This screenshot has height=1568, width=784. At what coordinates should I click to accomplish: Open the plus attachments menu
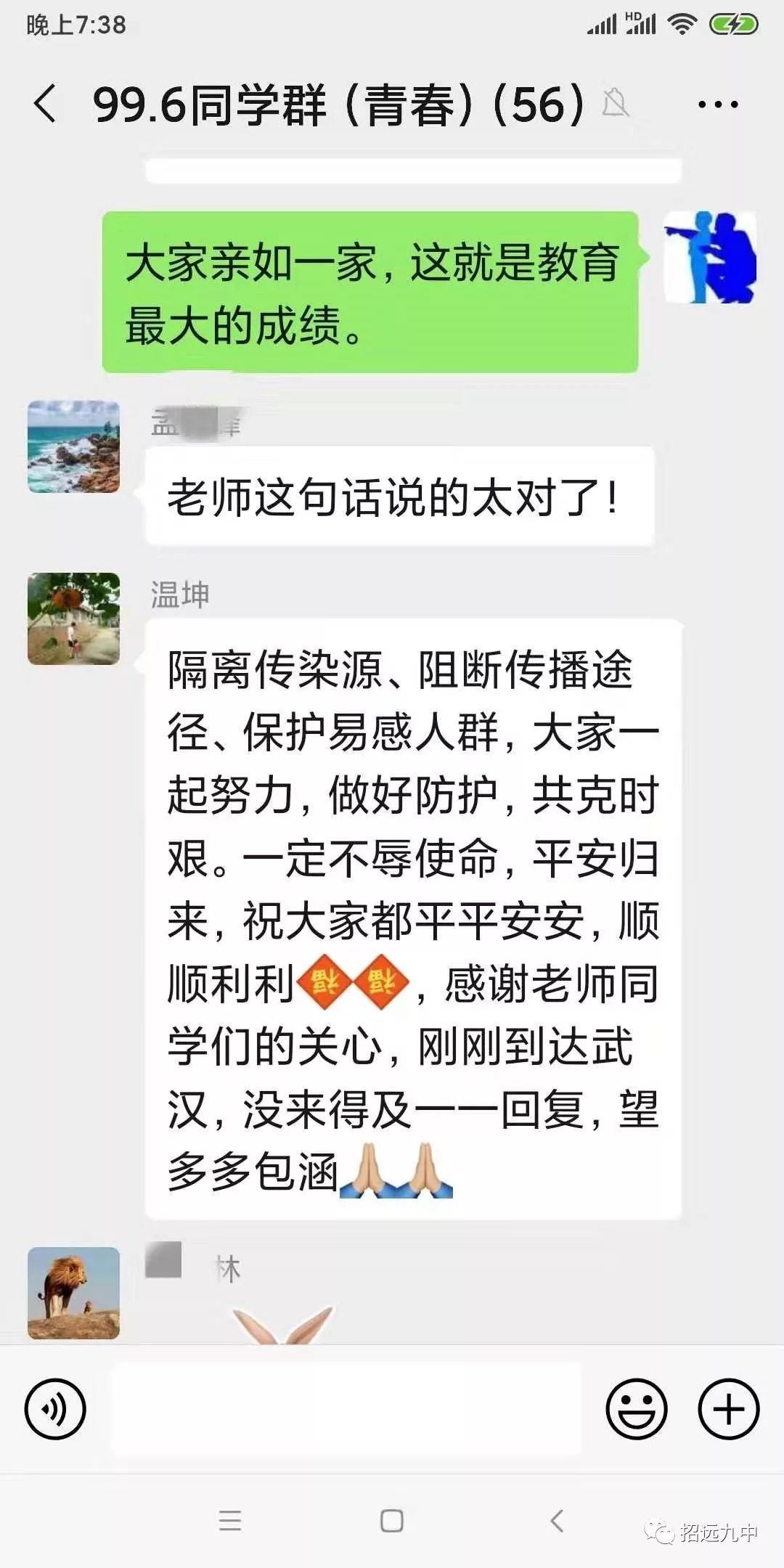click(728, 1408)
